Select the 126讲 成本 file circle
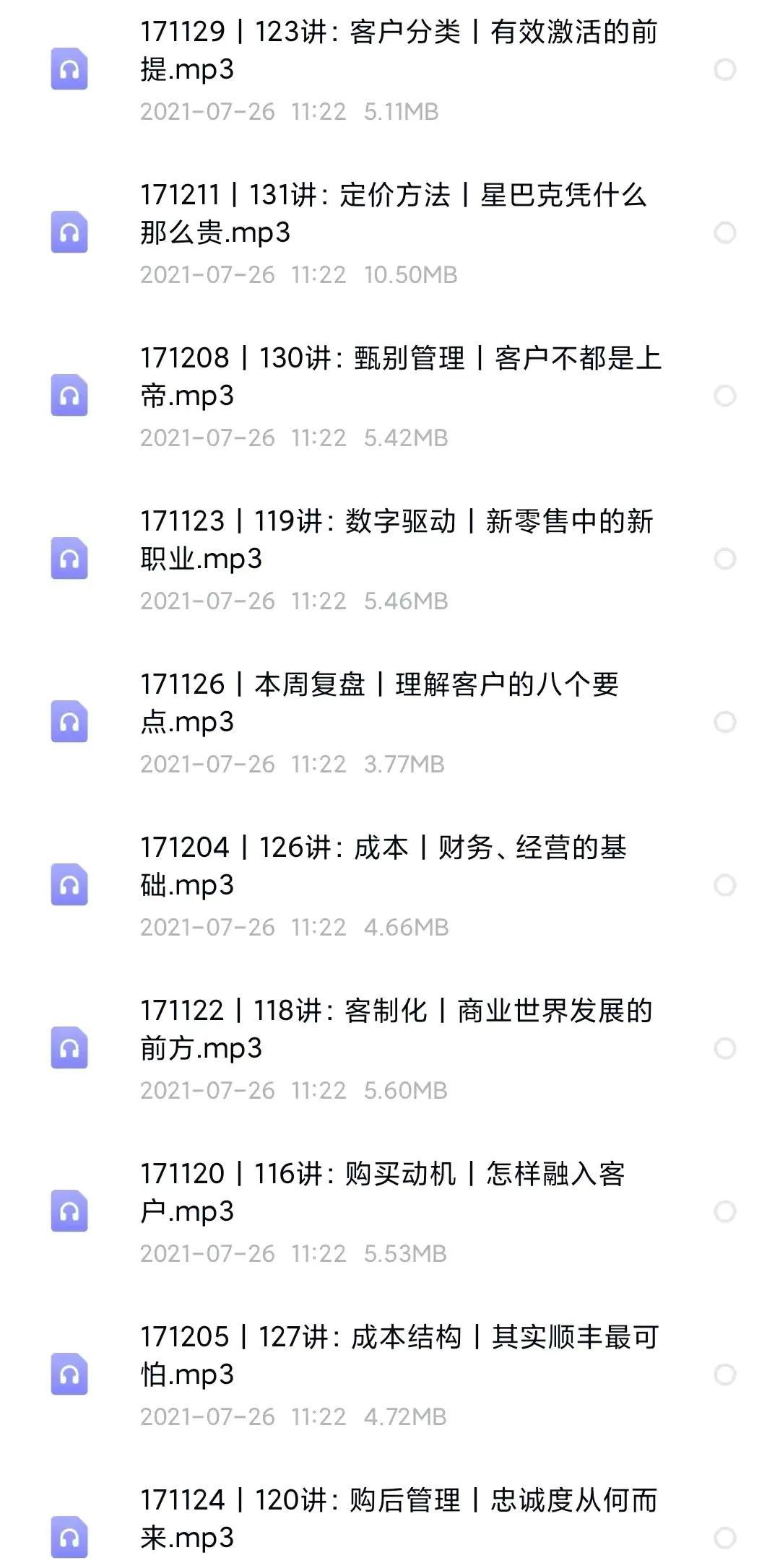Screen dimensions: 780x1568 click(724, 885)
